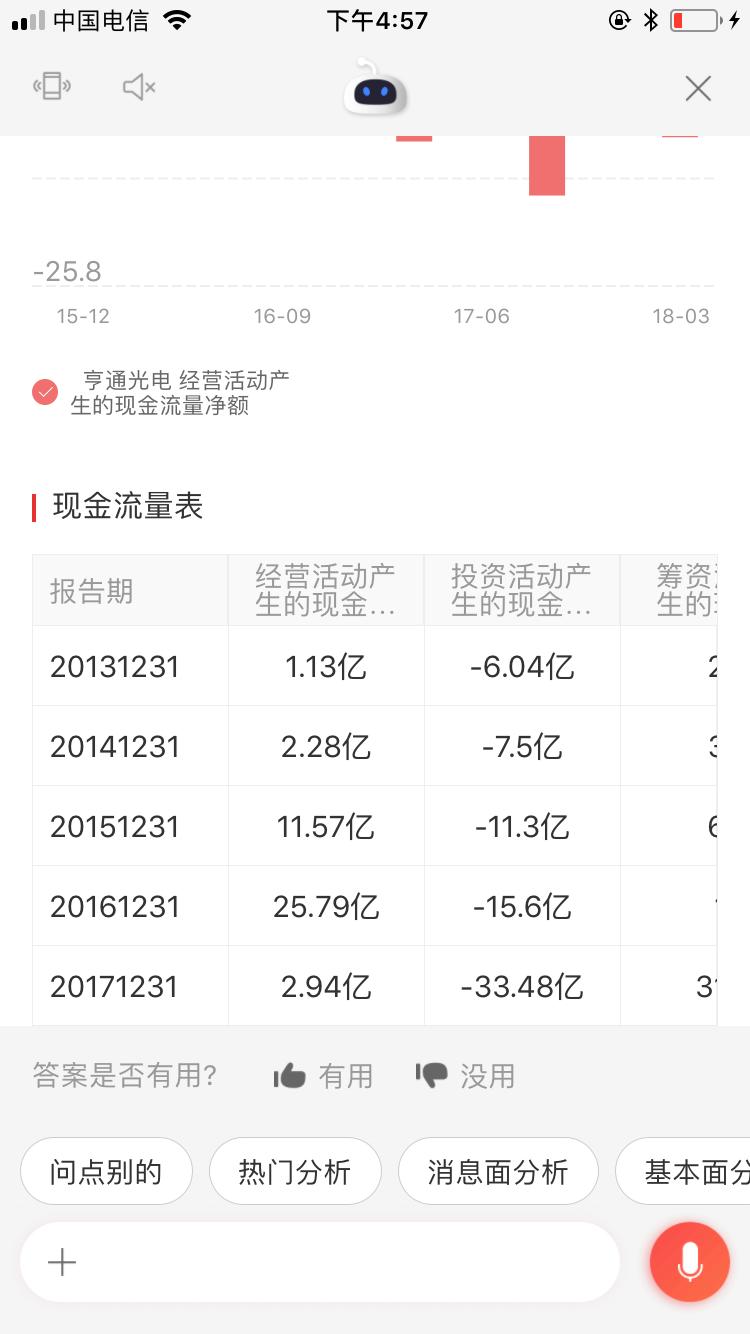Screen dimensions: 750x1334
Task: Expand the truncated 筹资活动 column
Action: (690, 590)
